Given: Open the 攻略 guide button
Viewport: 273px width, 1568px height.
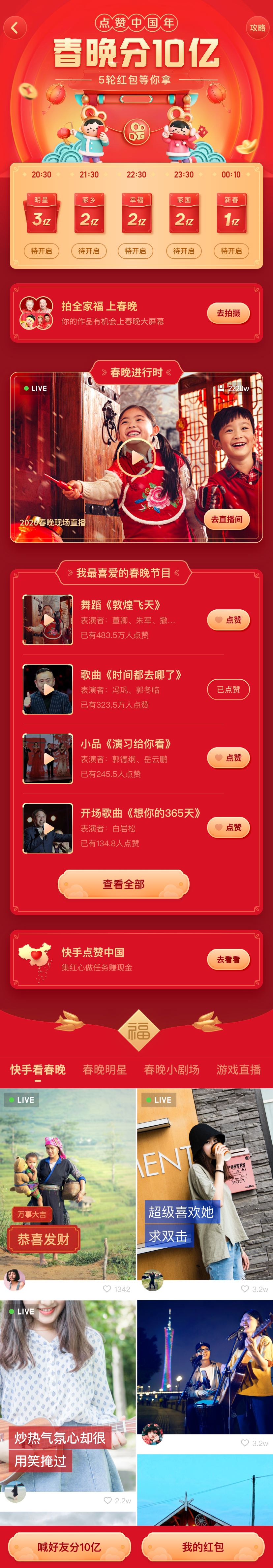Looking at the screenshot, I should click(x=257, y=28).
